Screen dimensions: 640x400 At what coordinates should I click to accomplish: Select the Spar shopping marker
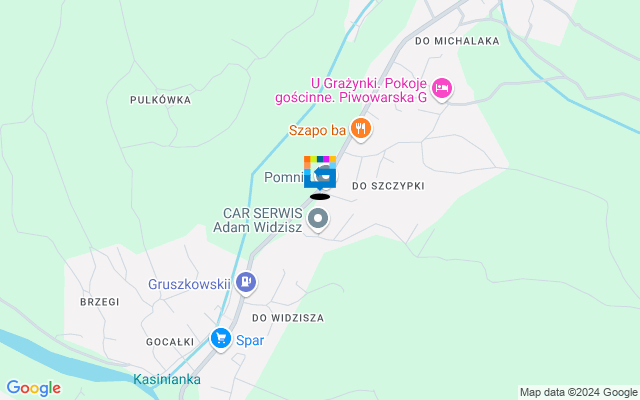(221, 340)
